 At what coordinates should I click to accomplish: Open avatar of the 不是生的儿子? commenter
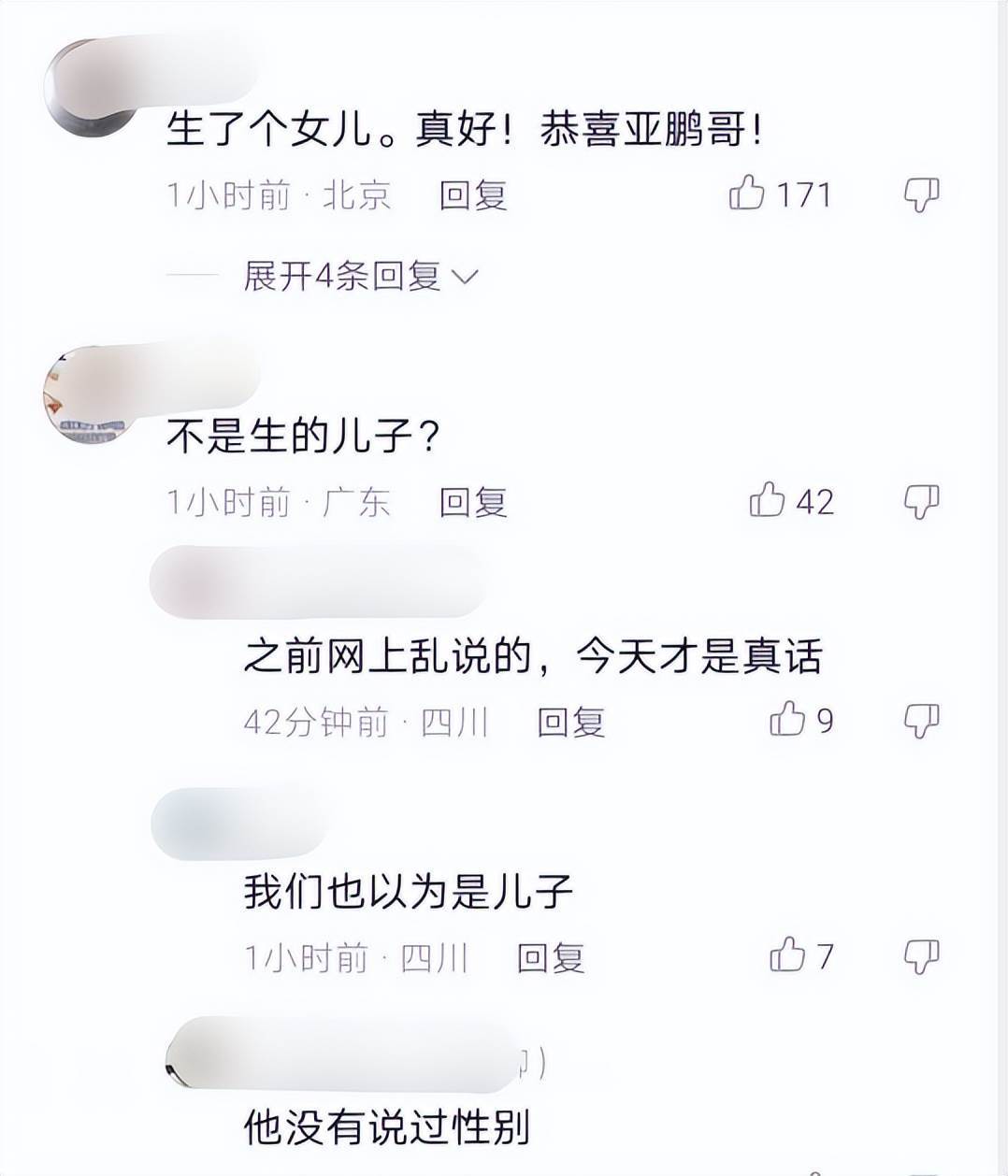[x=86, y=394]
